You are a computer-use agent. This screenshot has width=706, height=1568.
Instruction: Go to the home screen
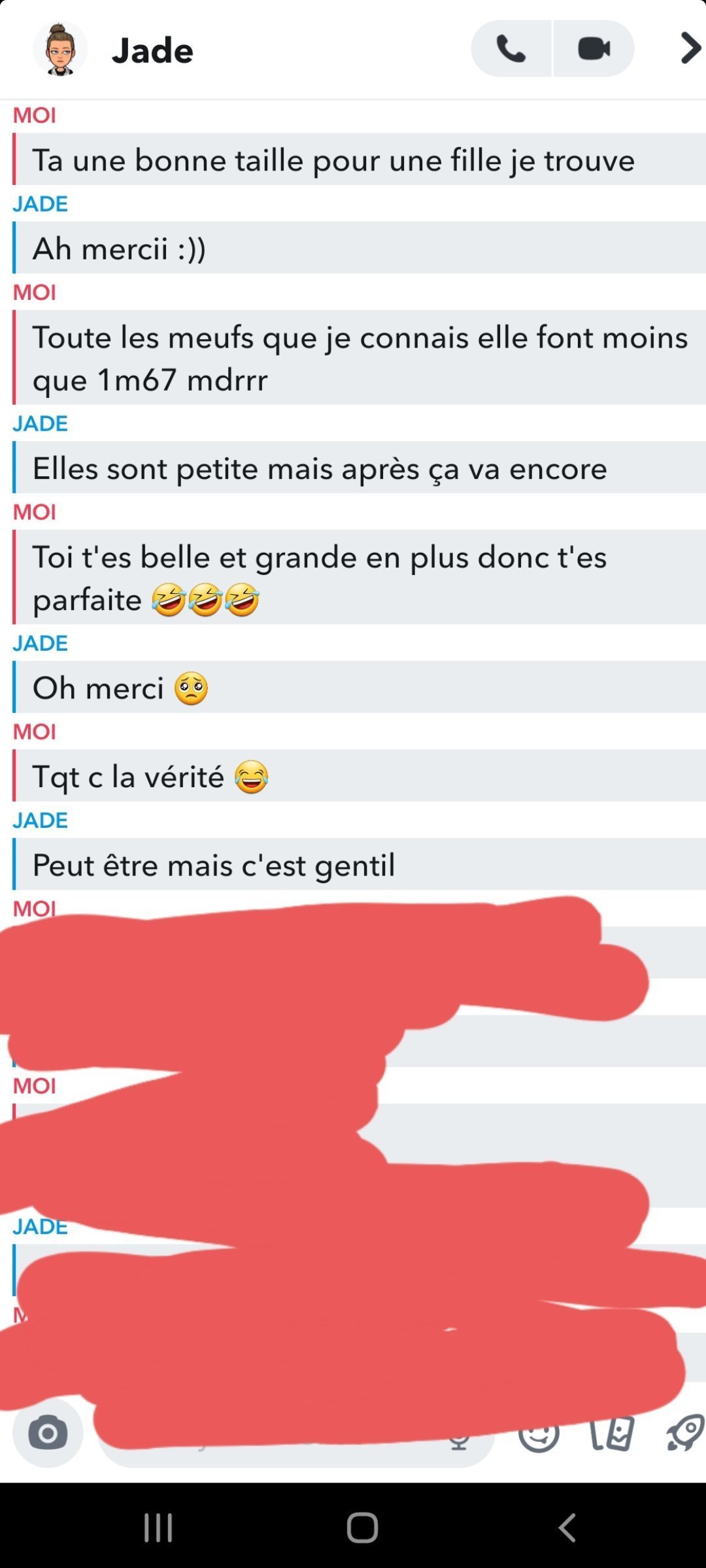pos(362,1527)
